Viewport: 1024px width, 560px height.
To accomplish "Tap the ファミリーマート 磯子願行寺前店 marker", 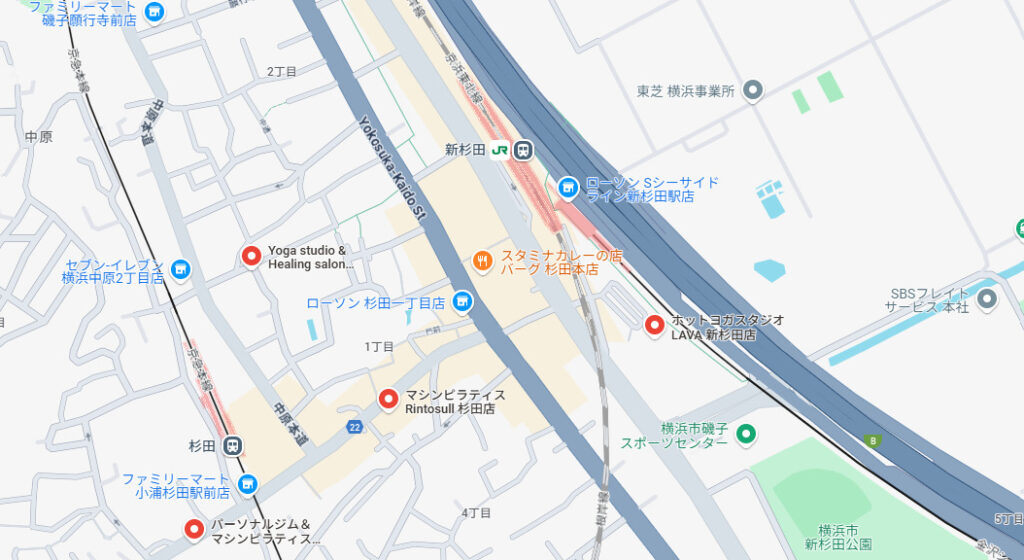I will click(153, 12).
